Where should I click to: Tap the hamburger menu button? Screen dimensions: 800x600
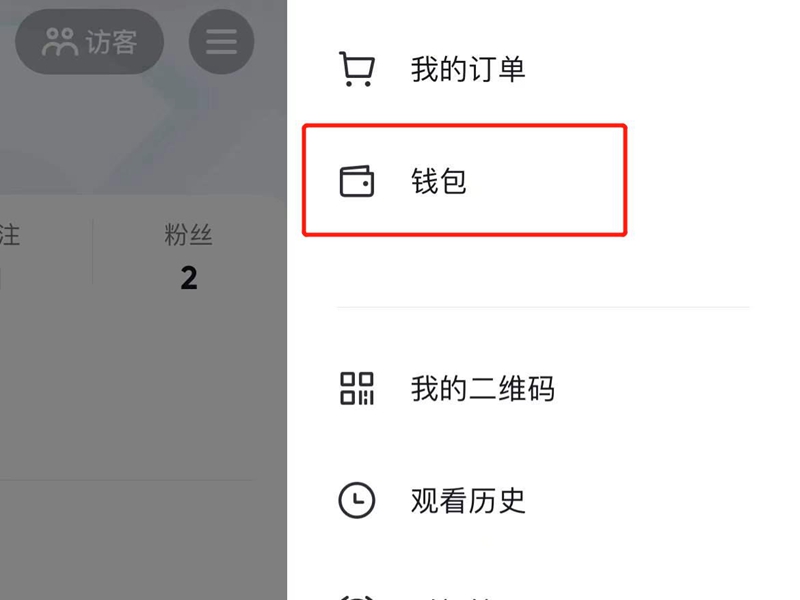pos(221,42)
